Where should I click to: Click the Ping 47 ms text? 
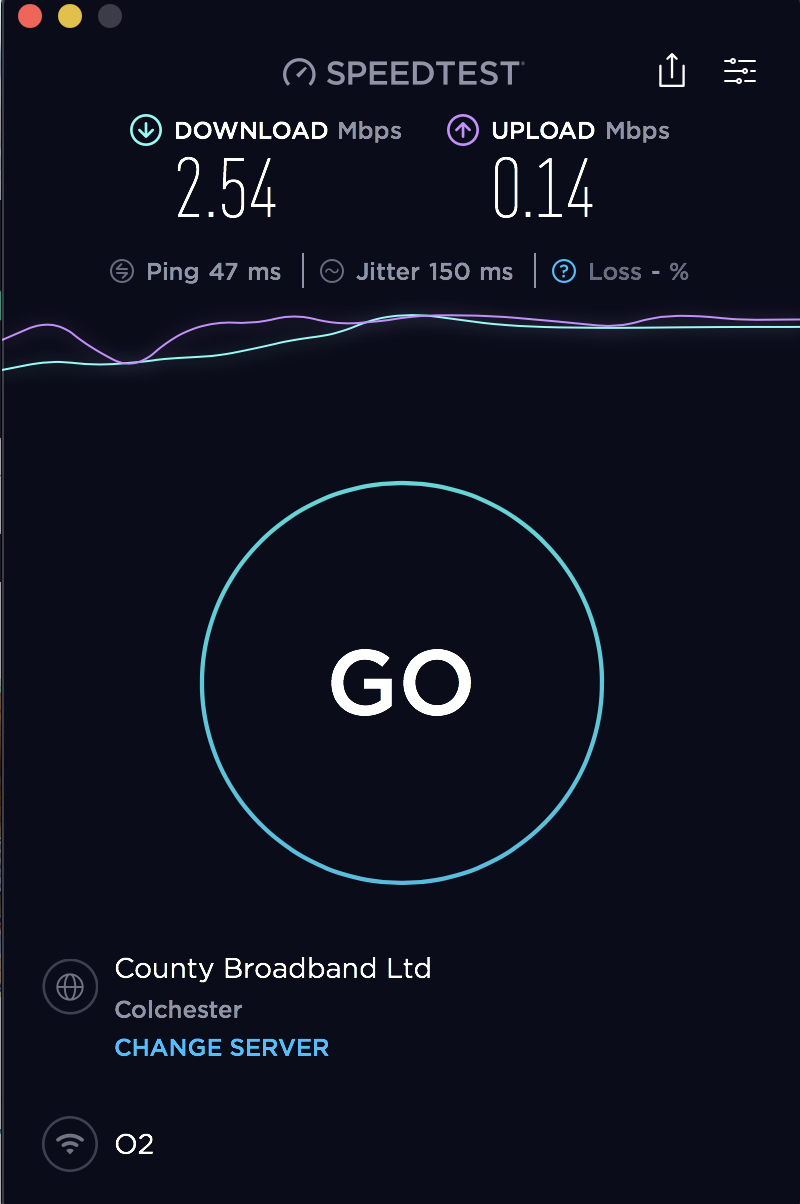pos(210,271)
